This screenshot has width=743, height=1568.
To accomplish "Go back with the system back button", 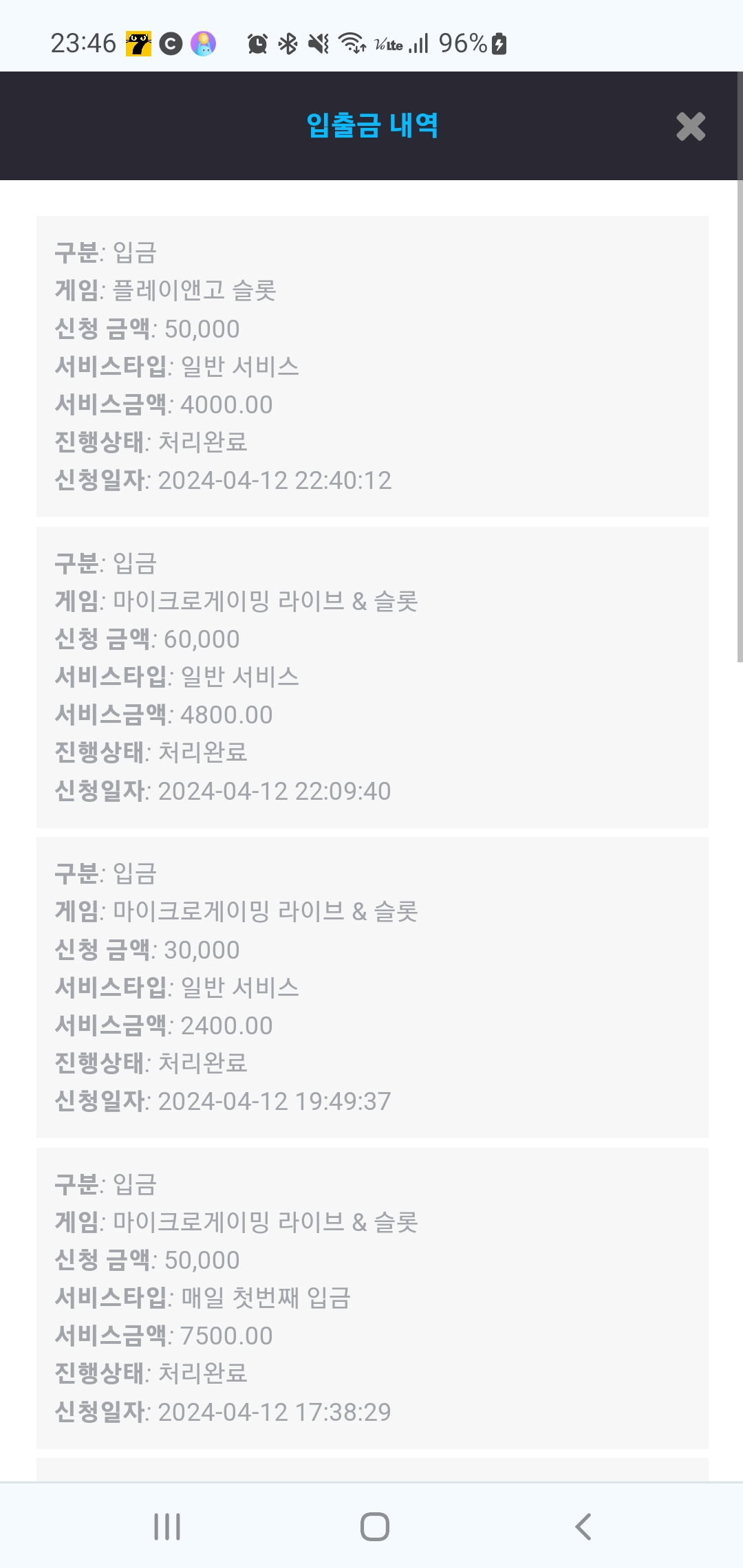I will click(583, 1527).
